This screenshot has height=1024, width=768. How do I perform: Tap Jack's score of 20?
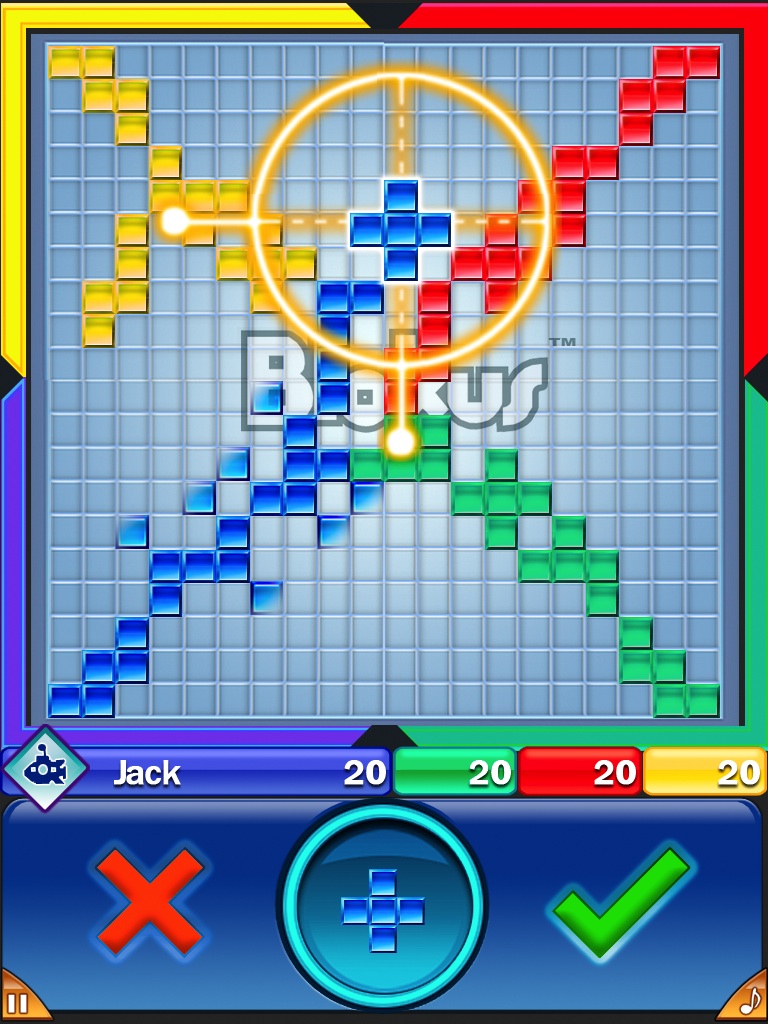click(365, 771)
